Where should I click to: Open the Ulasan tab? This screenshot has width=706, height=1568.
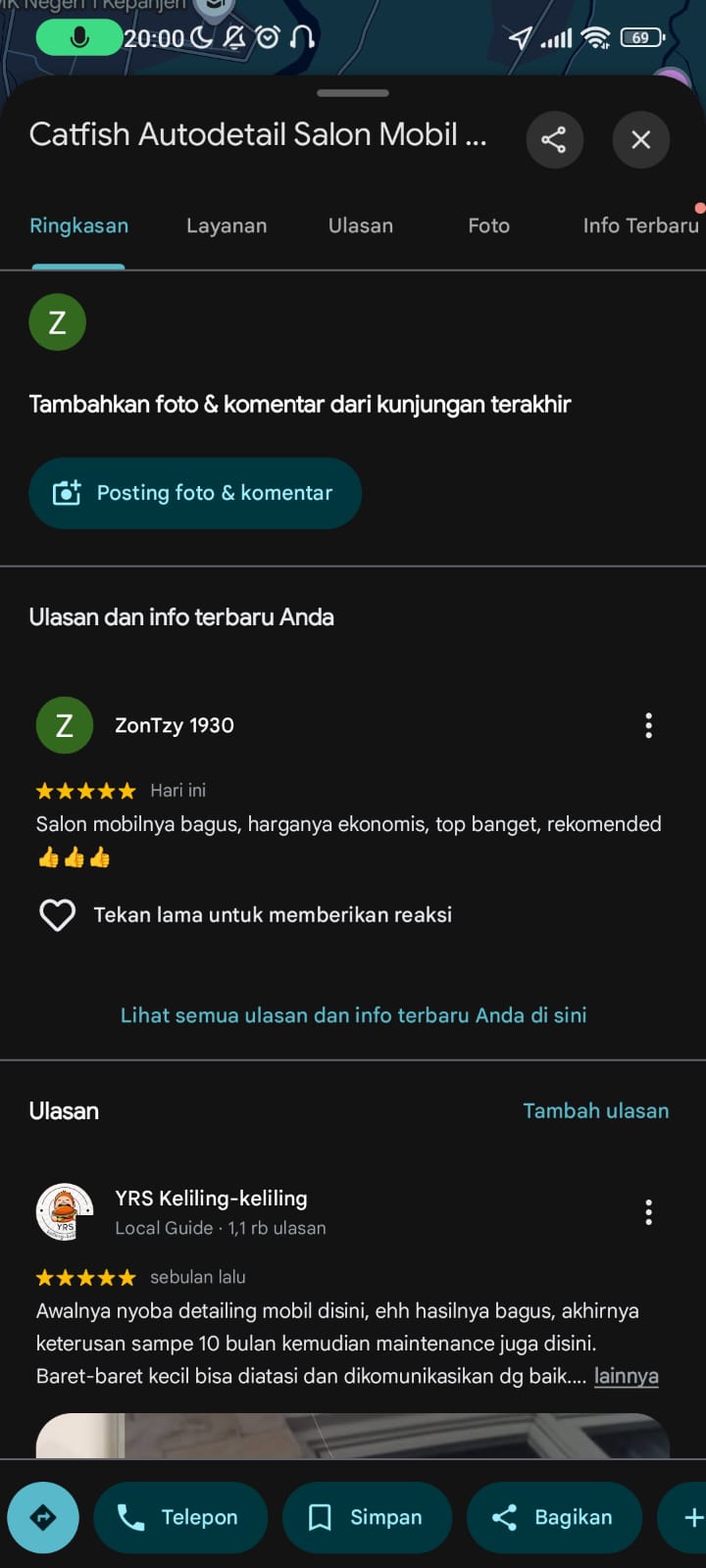361,225
